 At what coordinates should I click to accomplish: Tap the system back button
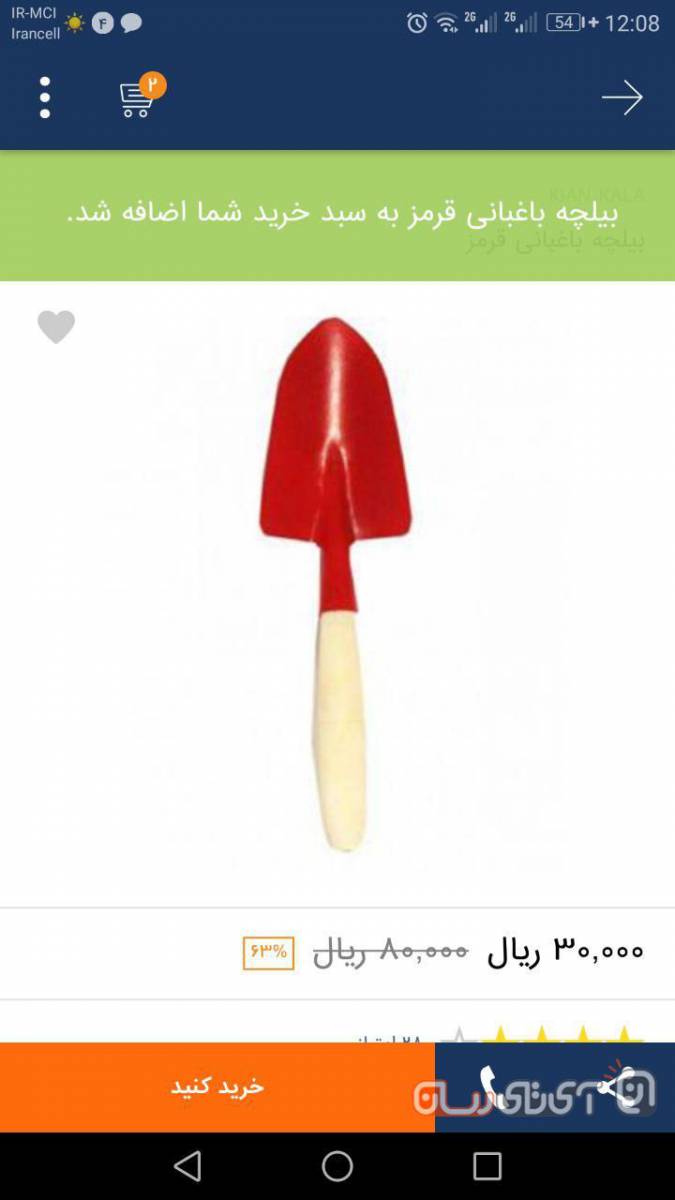click(187, 1166)
